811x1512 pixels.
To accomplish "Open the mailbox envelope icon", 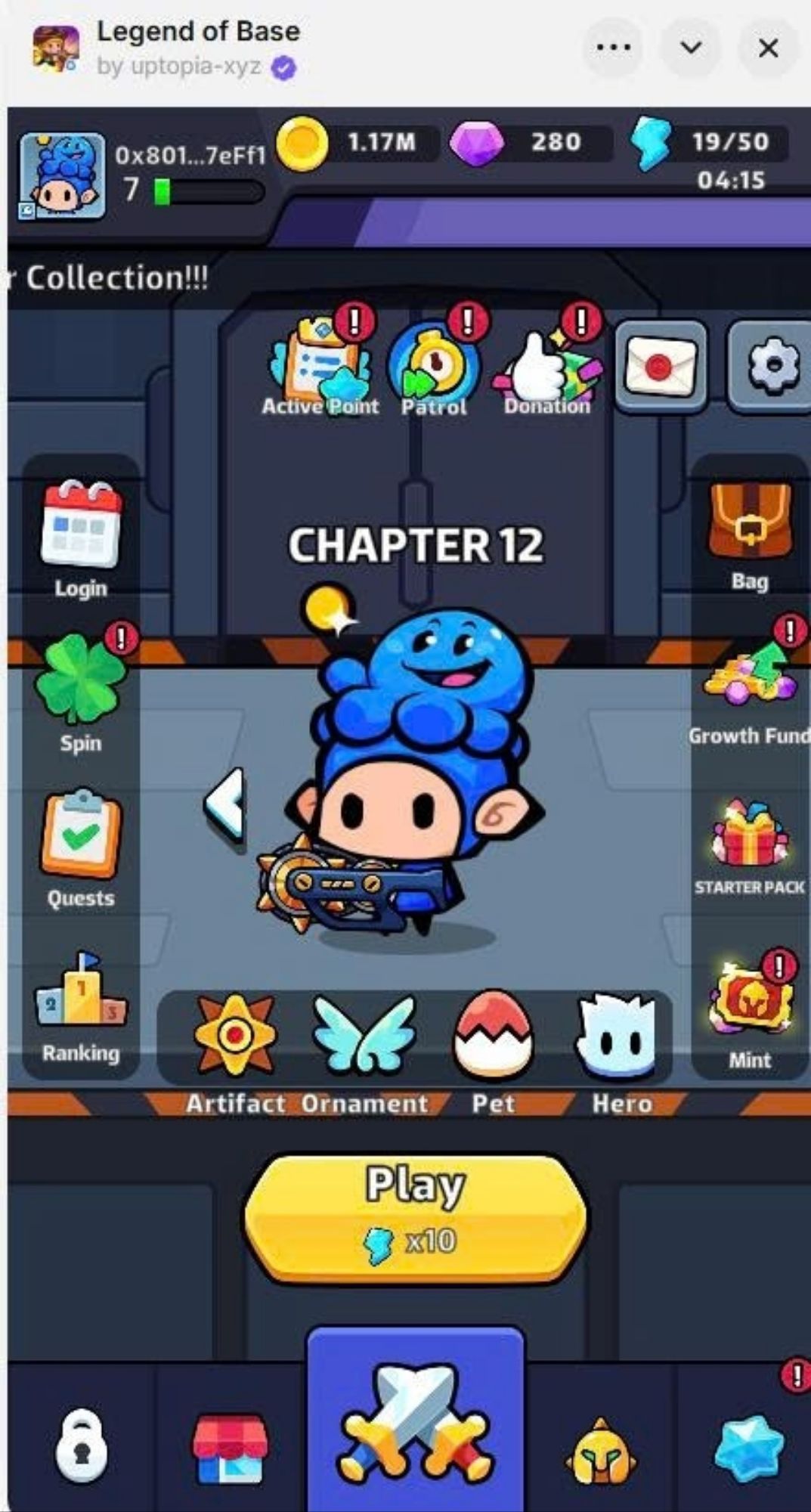I will (661, 367).
